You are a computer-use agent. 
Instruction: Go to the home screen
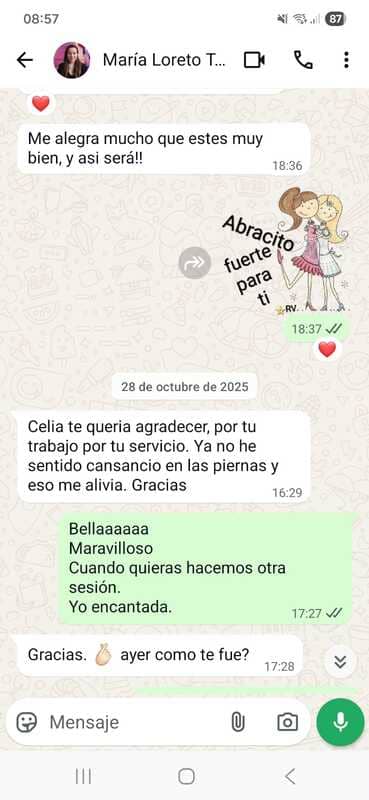pyautogui.click(x=186, y=777)
